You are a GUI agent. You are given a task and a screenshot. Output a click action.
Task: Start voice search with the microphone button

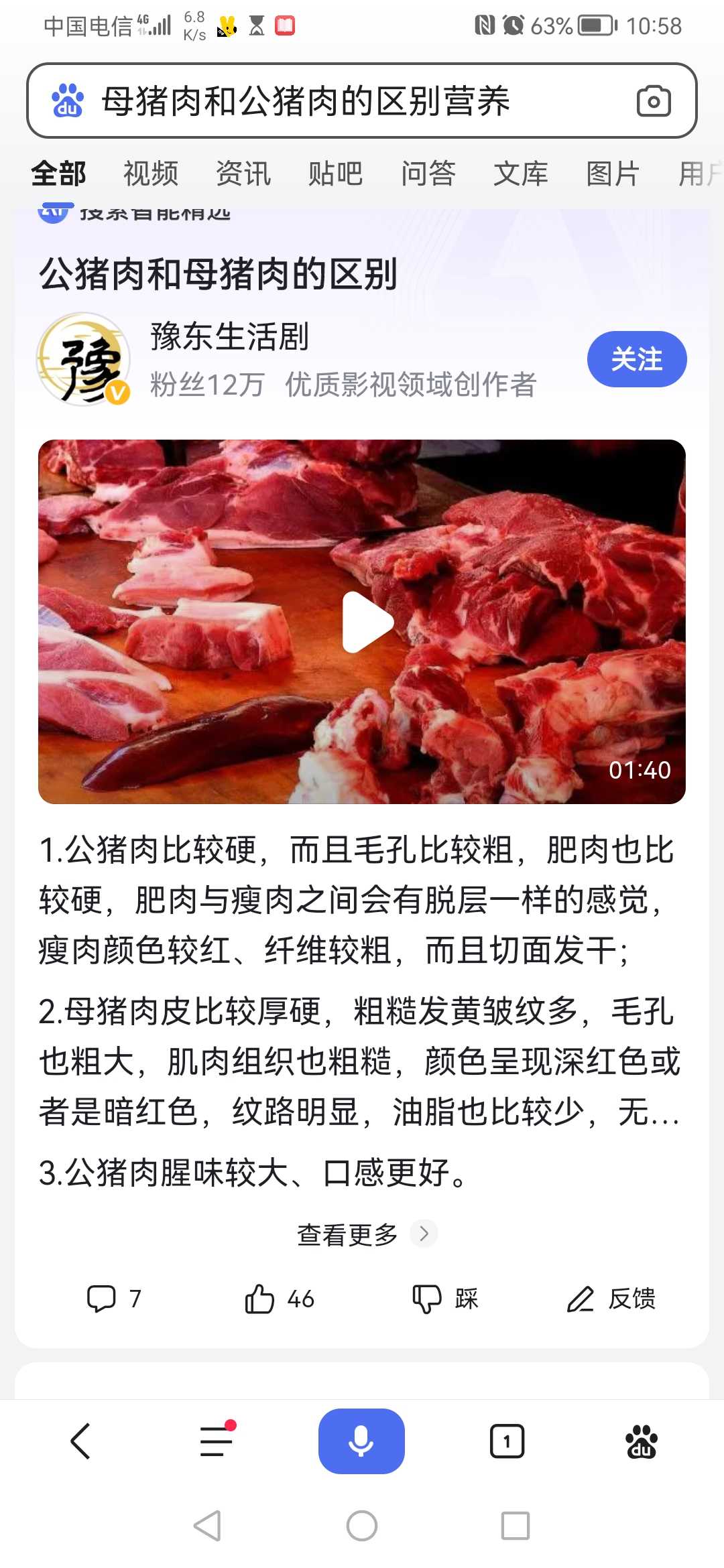[361, 1441]
